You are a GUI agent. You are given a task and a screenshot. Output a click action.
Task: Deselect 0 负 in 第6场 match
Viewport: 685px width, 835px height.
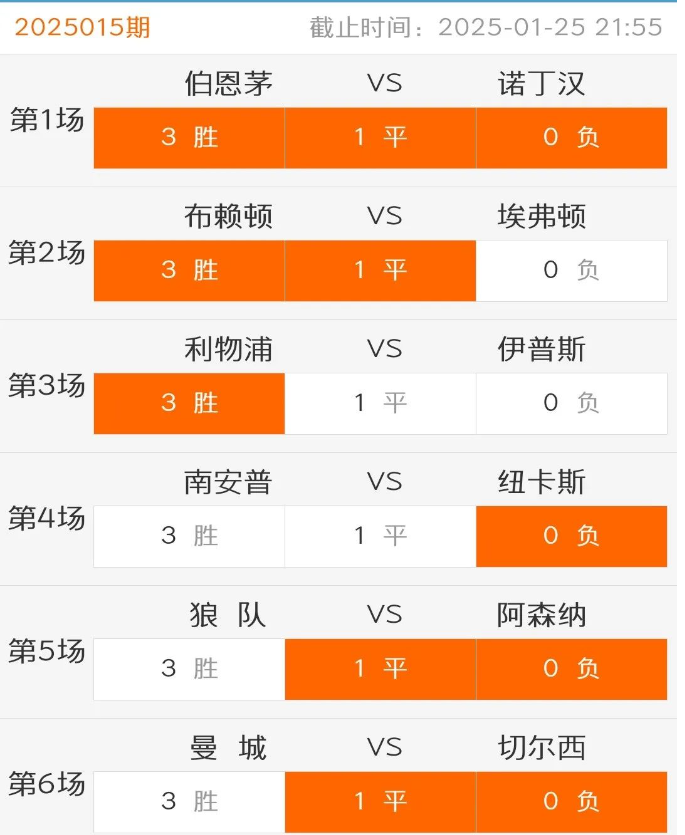571,802
